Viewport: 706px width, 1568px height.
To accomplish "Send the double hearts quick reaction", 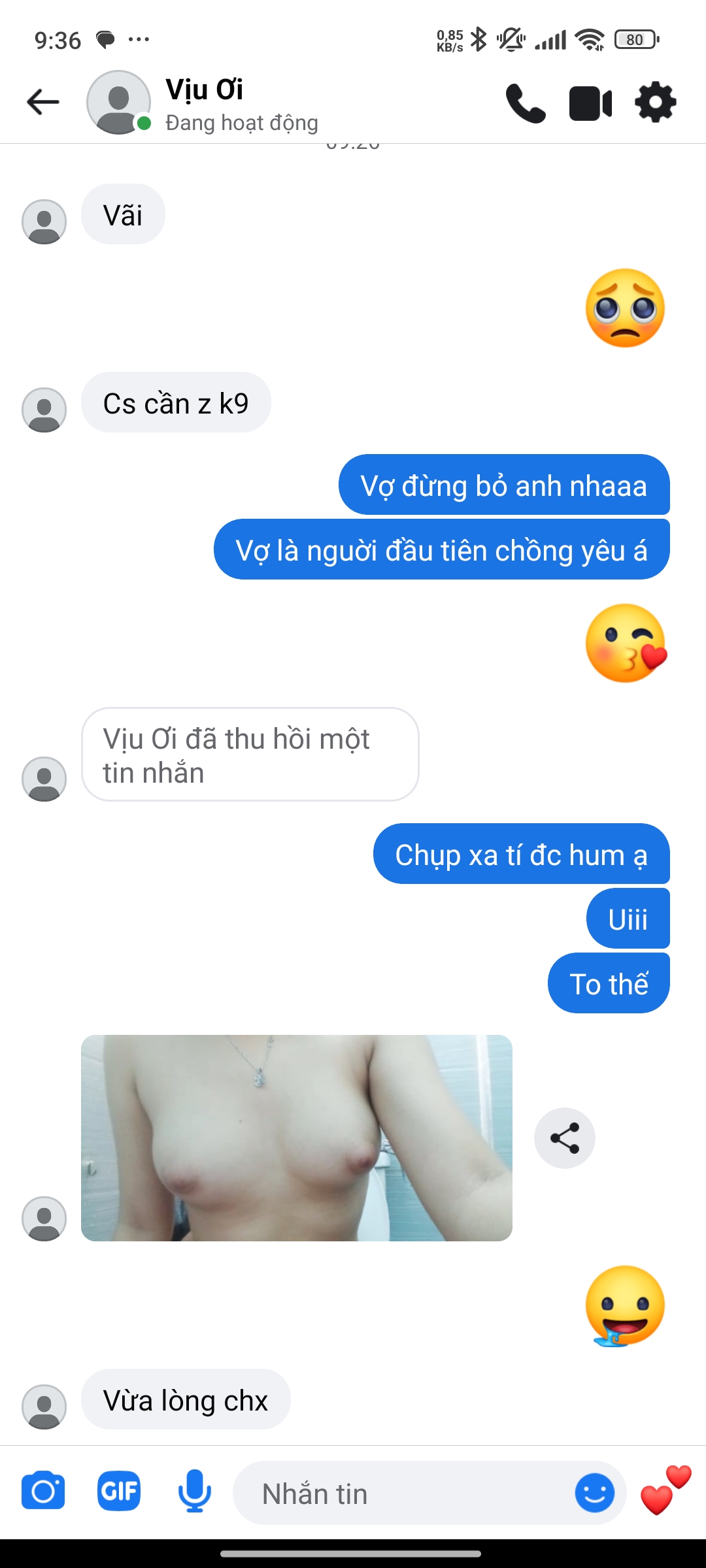I will (x=664, y=1490).
